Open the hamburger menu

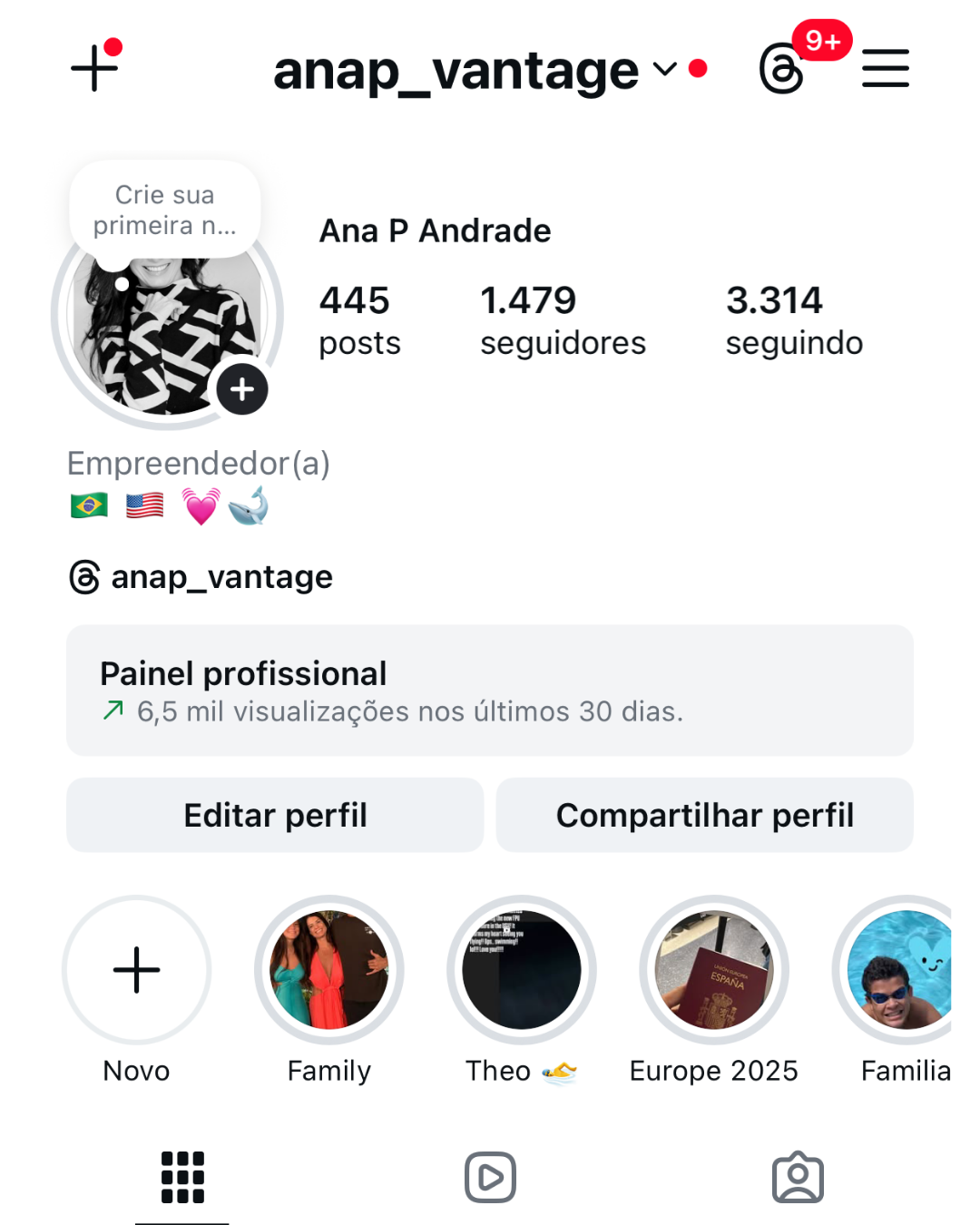[x=886, y=69]
